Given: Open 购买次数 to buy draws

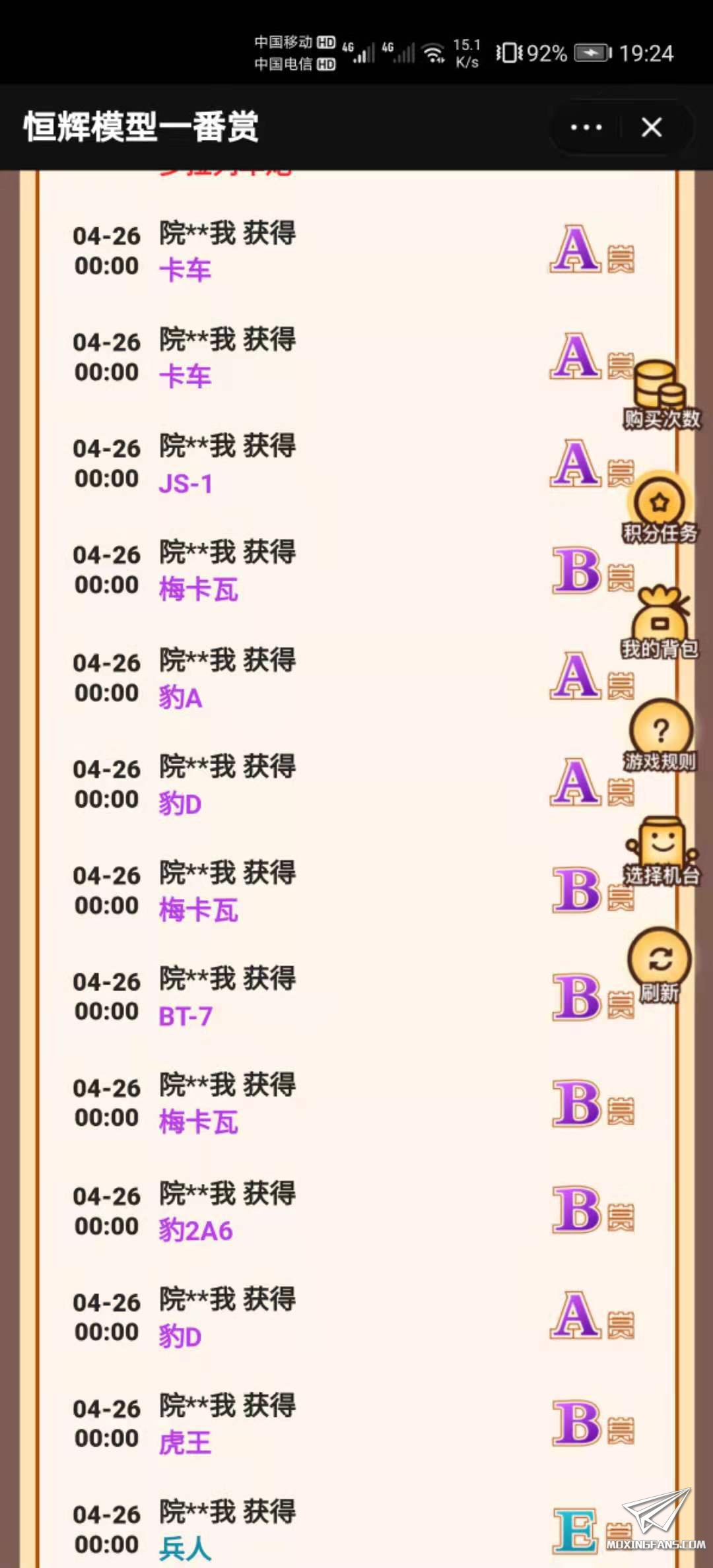Looking at the screenshot, I should tap(660, 394).
